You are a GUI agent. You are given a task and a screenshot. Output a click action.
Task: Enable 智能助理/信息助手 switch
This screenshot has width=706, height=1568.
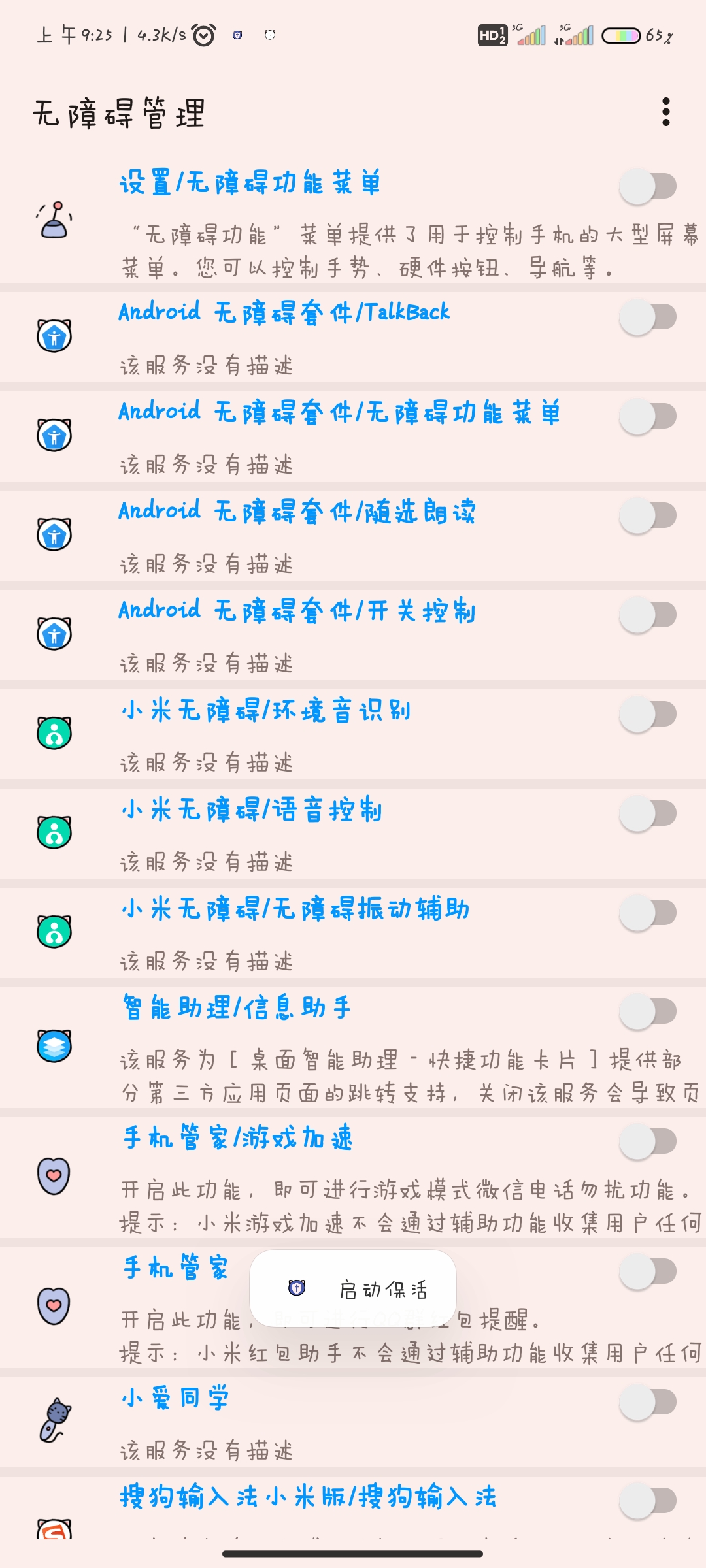[648, 1012]
